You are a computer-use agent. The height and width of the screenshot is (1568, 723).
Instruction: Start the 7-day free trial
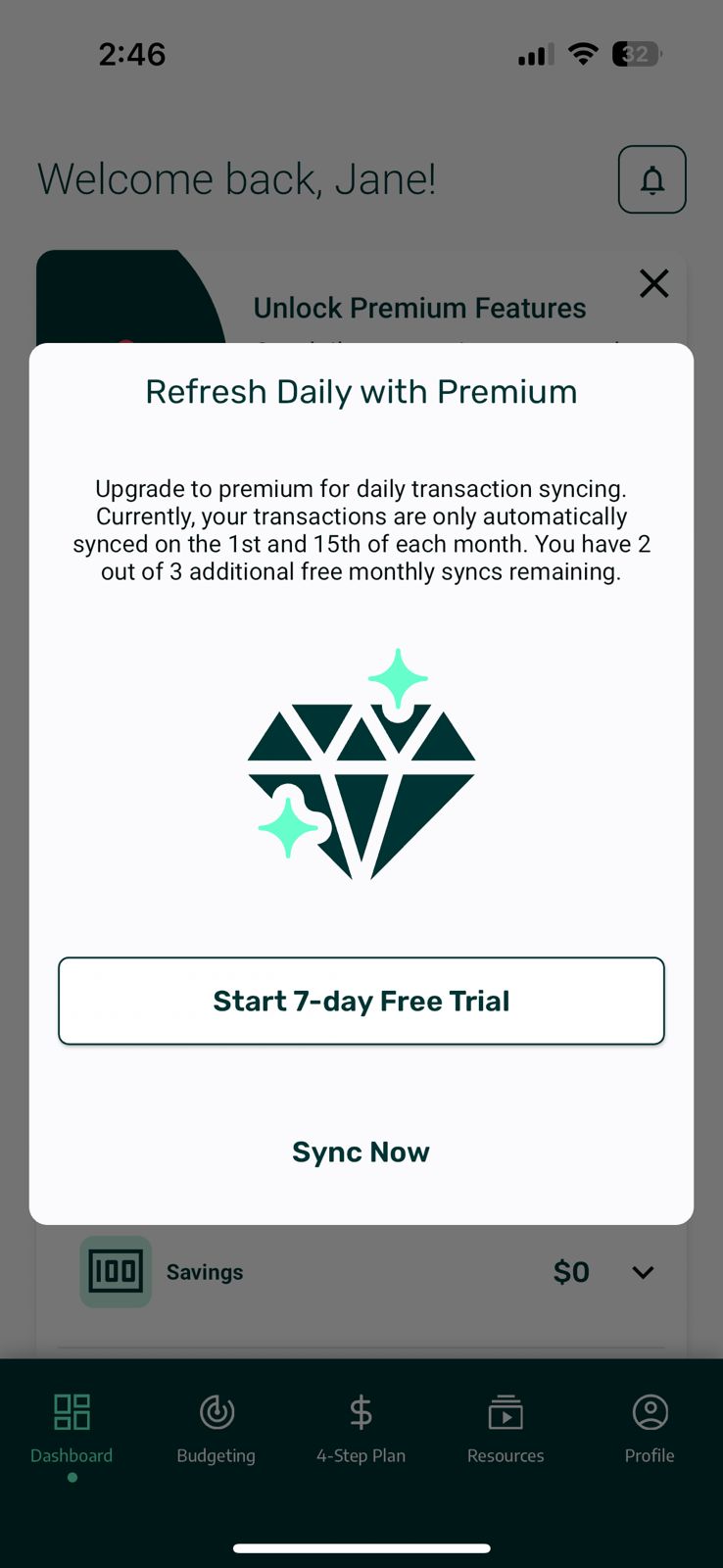361,1001
